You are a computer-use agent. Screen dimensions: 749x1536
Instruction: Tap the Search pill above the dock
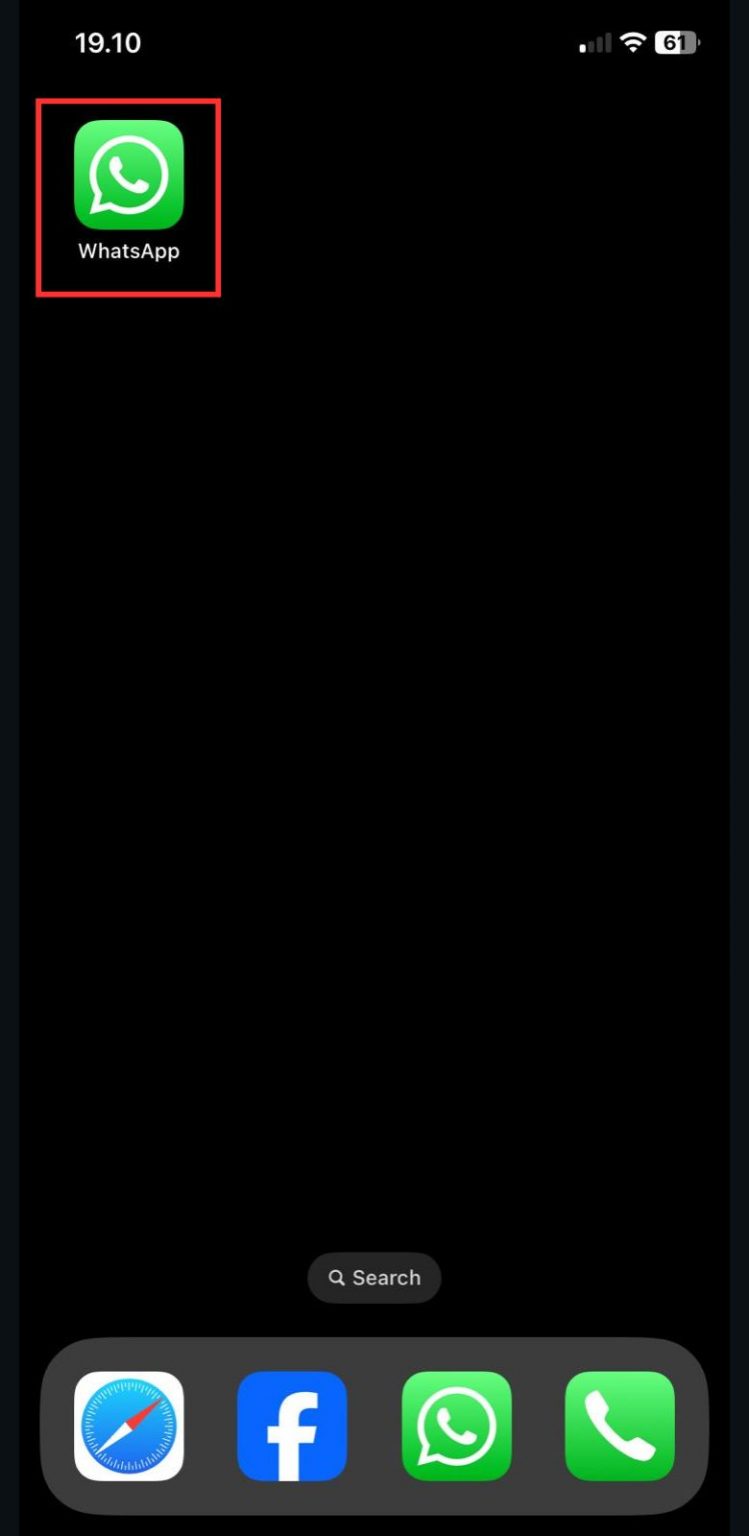click(x=374, y=1278)
